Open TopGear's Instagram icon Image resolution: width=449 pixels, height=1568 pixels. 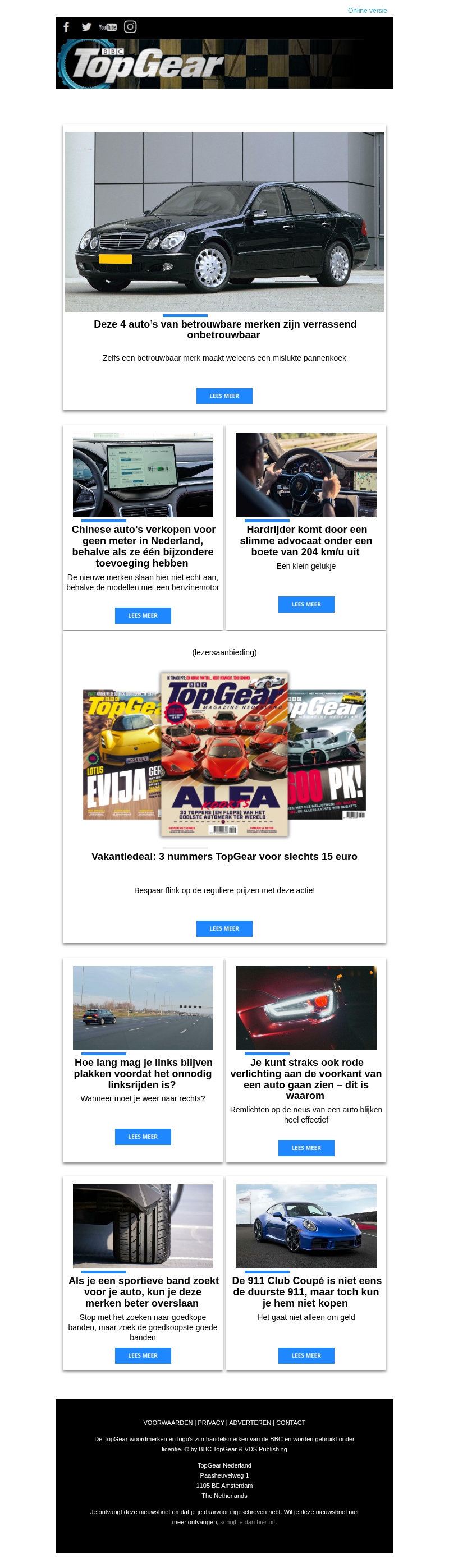click(x=130, y=27)
